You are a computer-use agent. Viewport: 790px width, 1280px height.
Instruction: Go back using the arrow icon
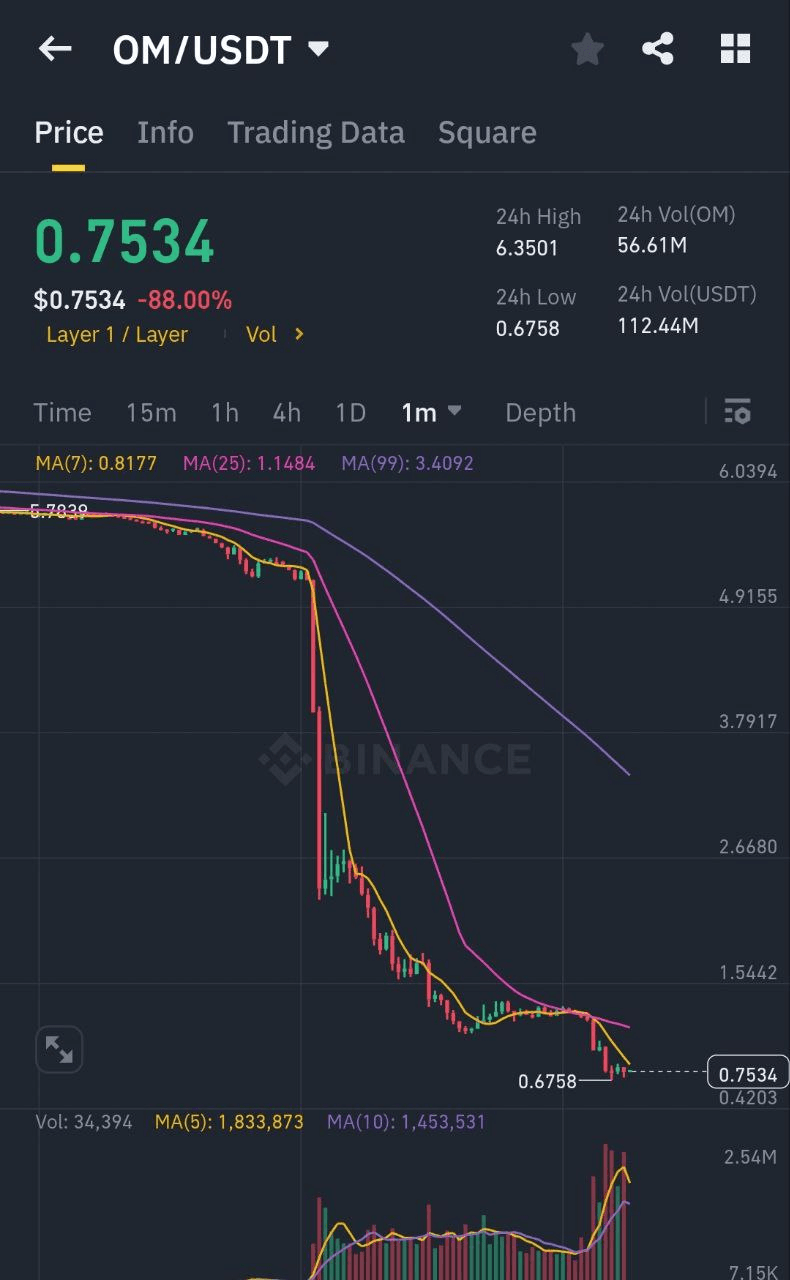coord(55,49)
